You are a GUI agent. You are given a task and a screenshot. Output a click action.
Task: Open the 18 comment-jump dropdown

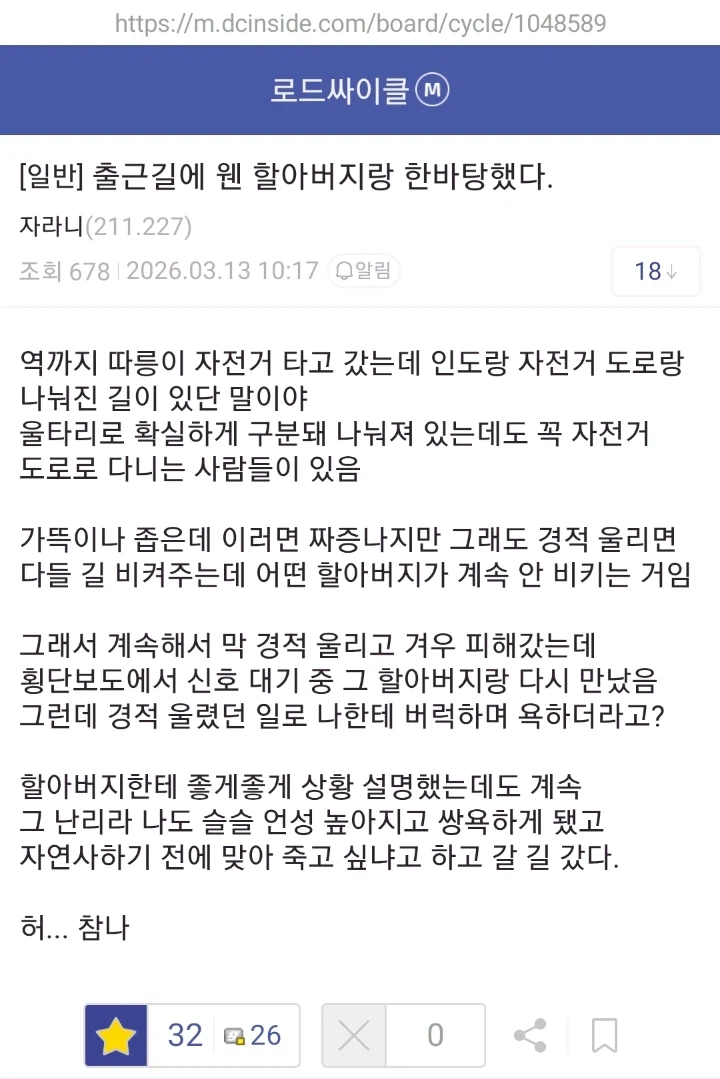655,271
